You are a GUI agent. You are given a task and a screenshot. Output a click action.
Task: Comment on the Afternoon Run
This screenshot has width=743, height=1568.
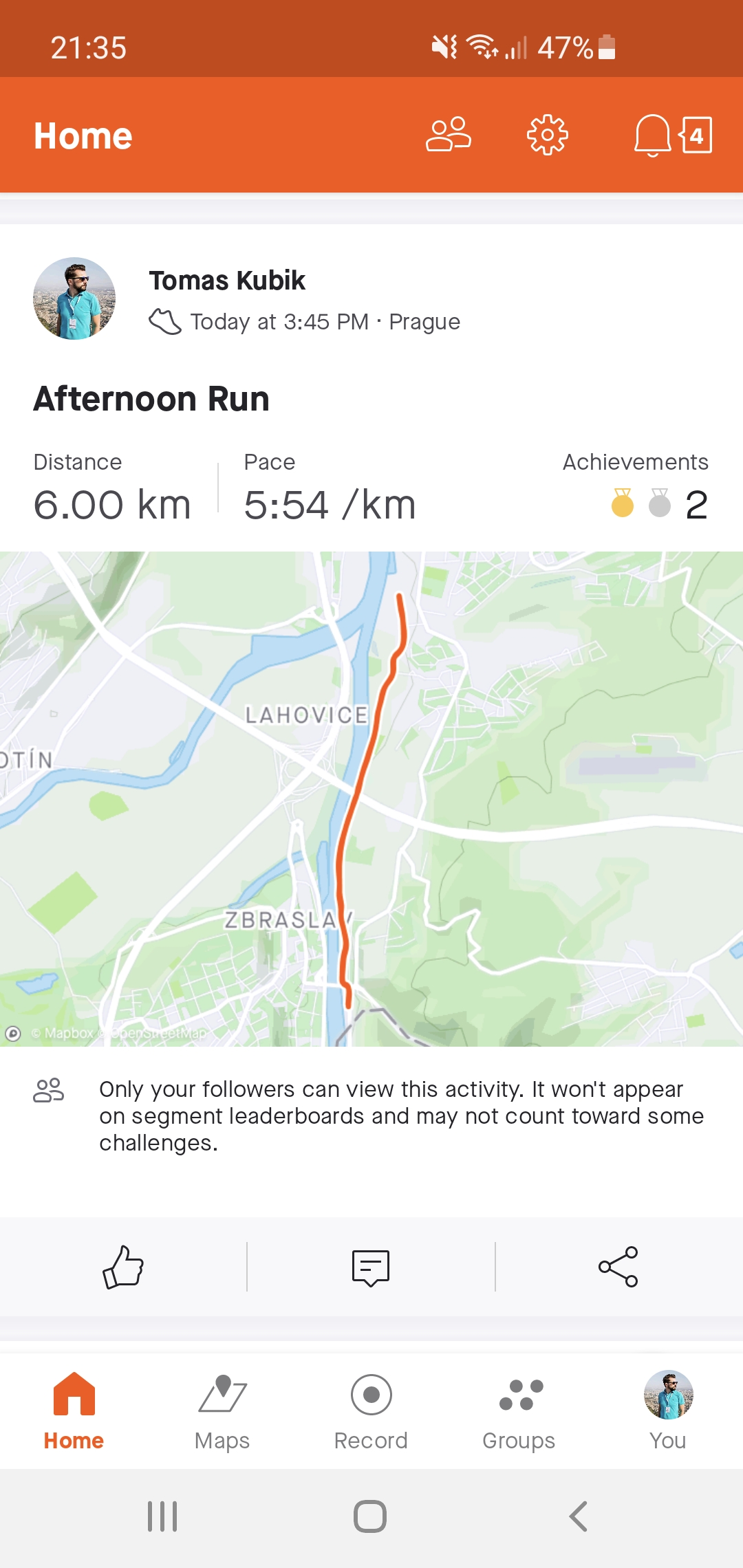click(371, 1267)
